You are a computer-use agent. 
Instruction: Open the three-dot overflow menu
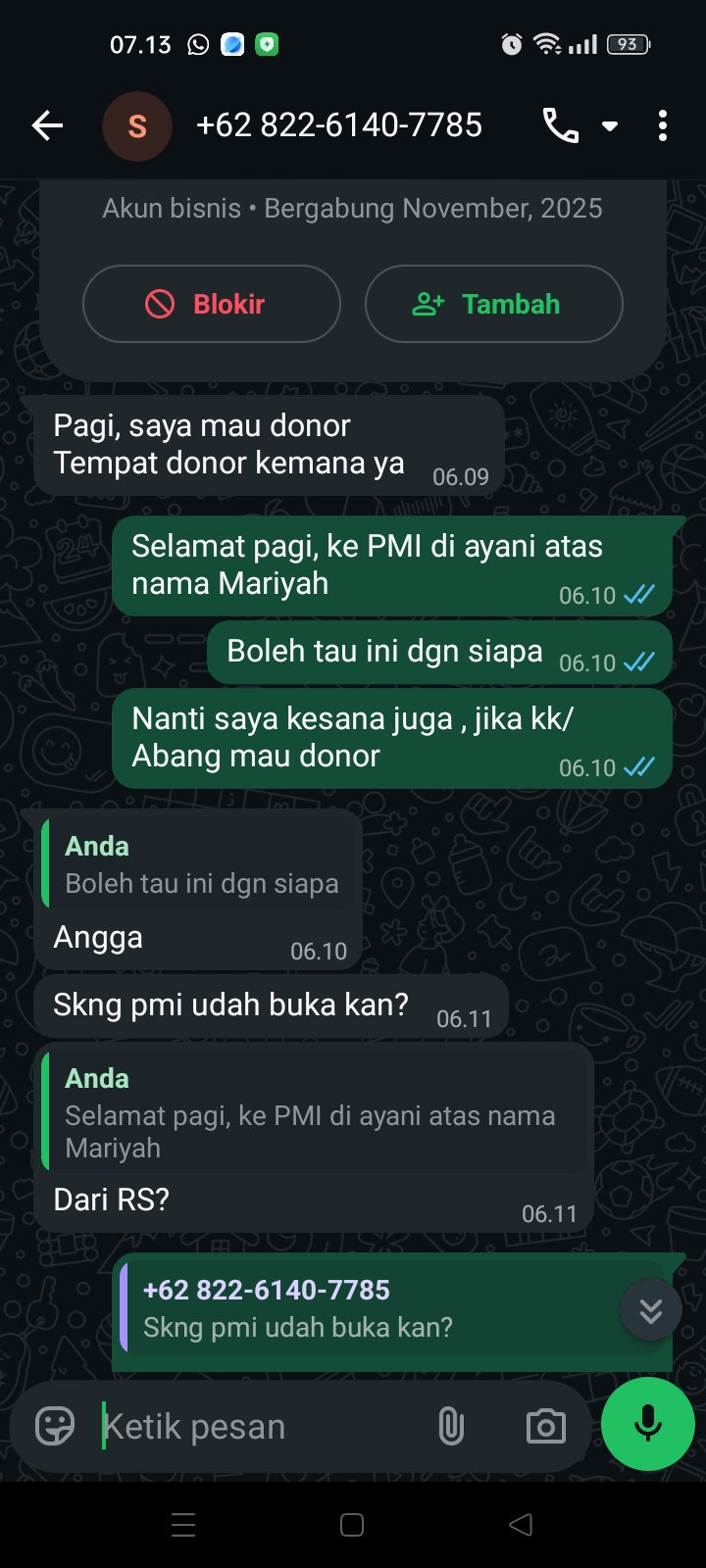(663, 125)
